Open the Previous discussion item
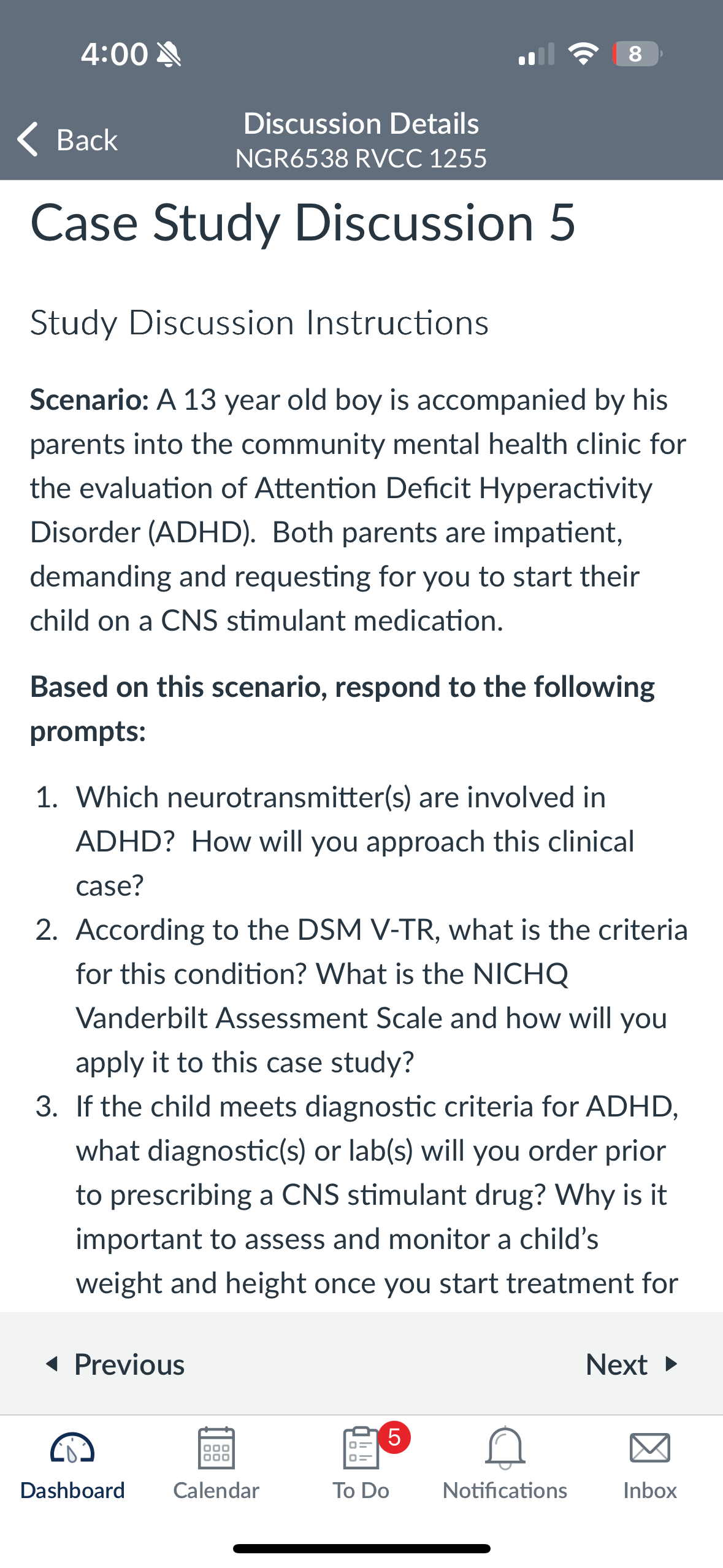The width and height of the screenshot is (723, 1568). tap(115, 1364)
